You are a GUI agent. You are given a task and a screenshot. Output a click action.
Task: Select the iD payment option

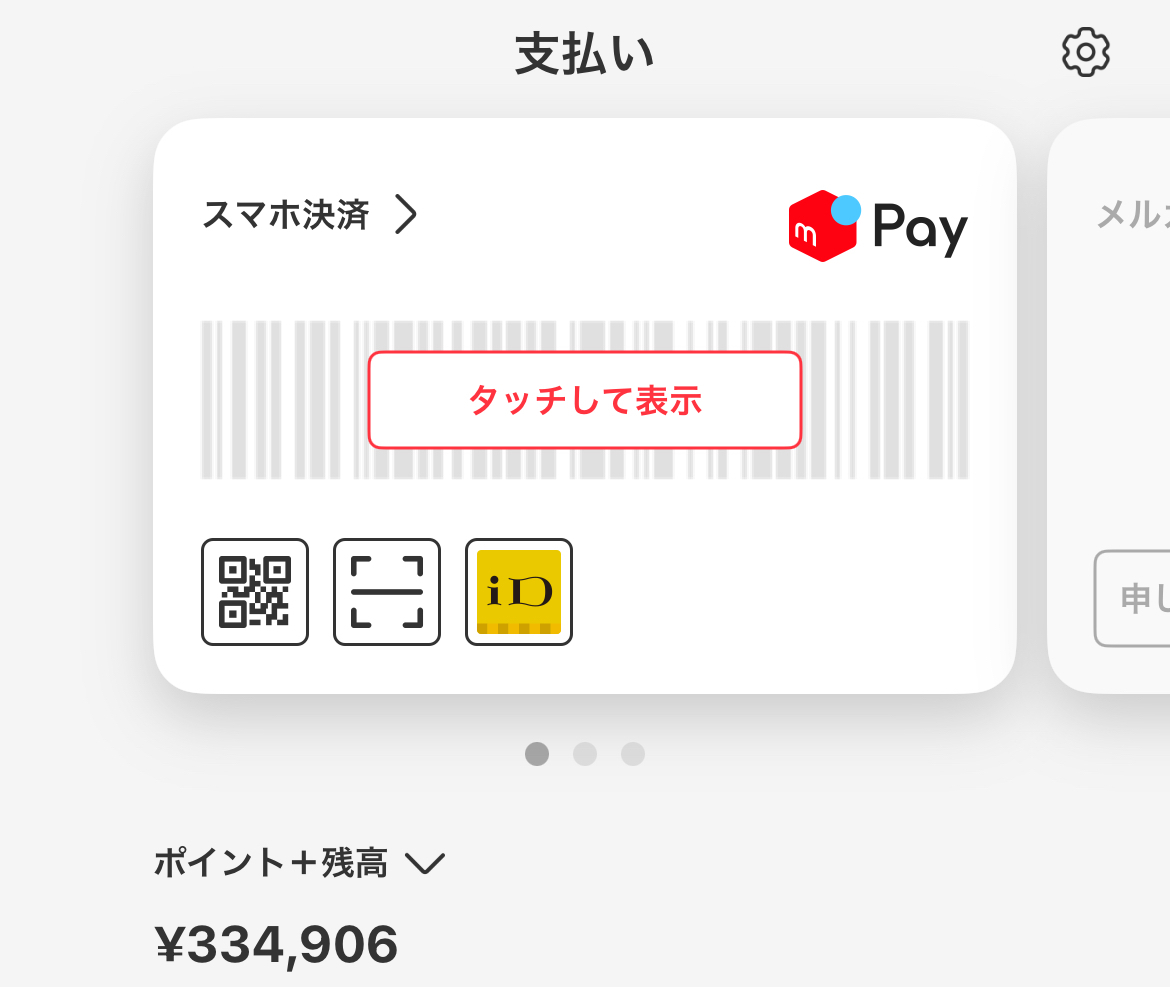tap(519, 592)
